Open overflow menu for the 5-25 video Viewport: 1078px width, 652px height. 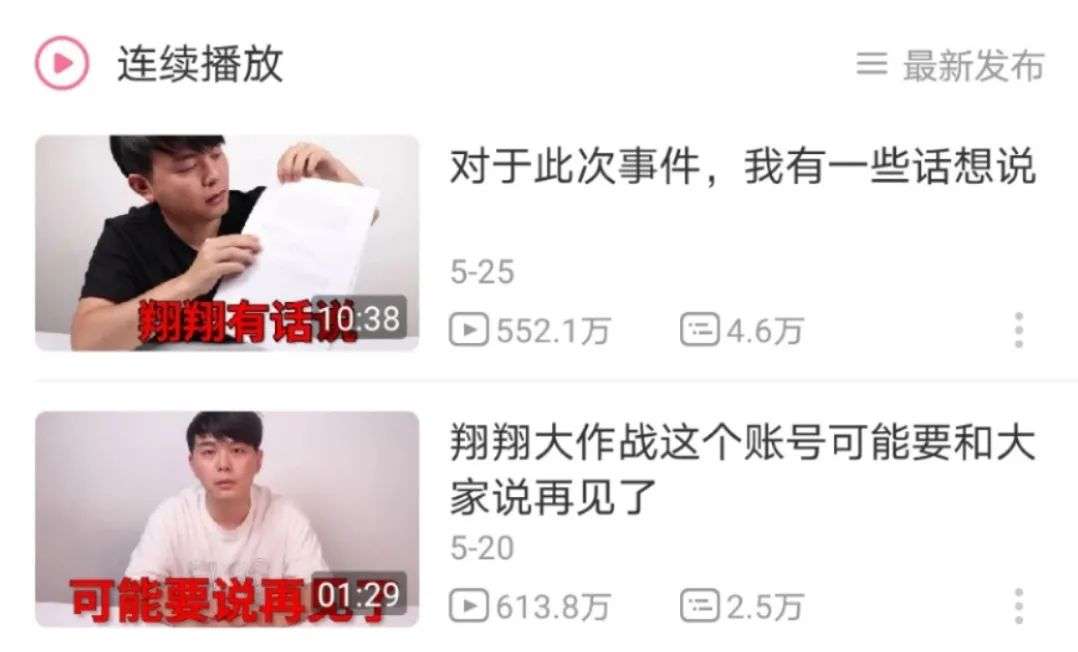pos(1019,330)
